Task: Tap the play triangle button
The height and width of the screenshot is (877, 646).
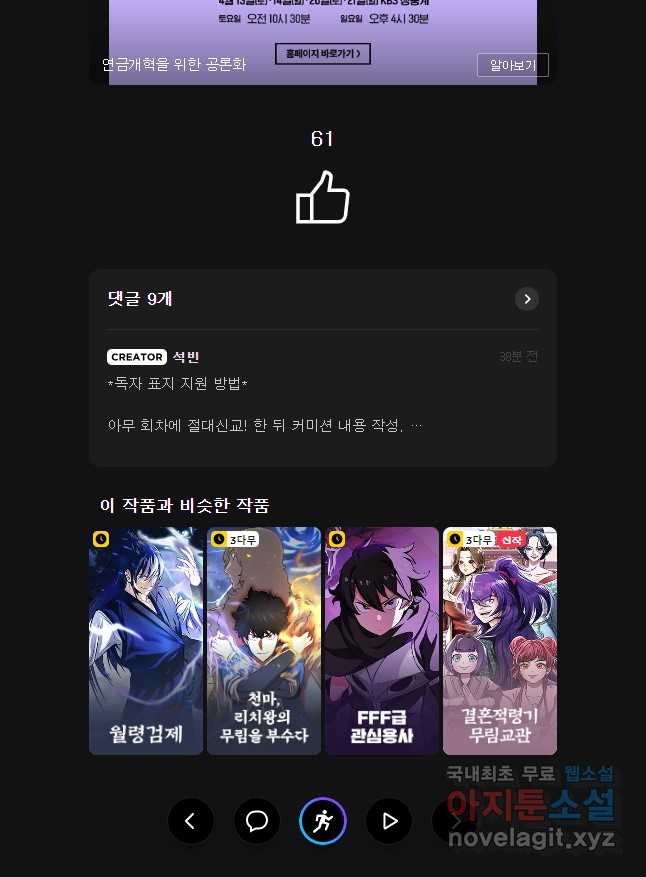Action: tap(389, 821)
